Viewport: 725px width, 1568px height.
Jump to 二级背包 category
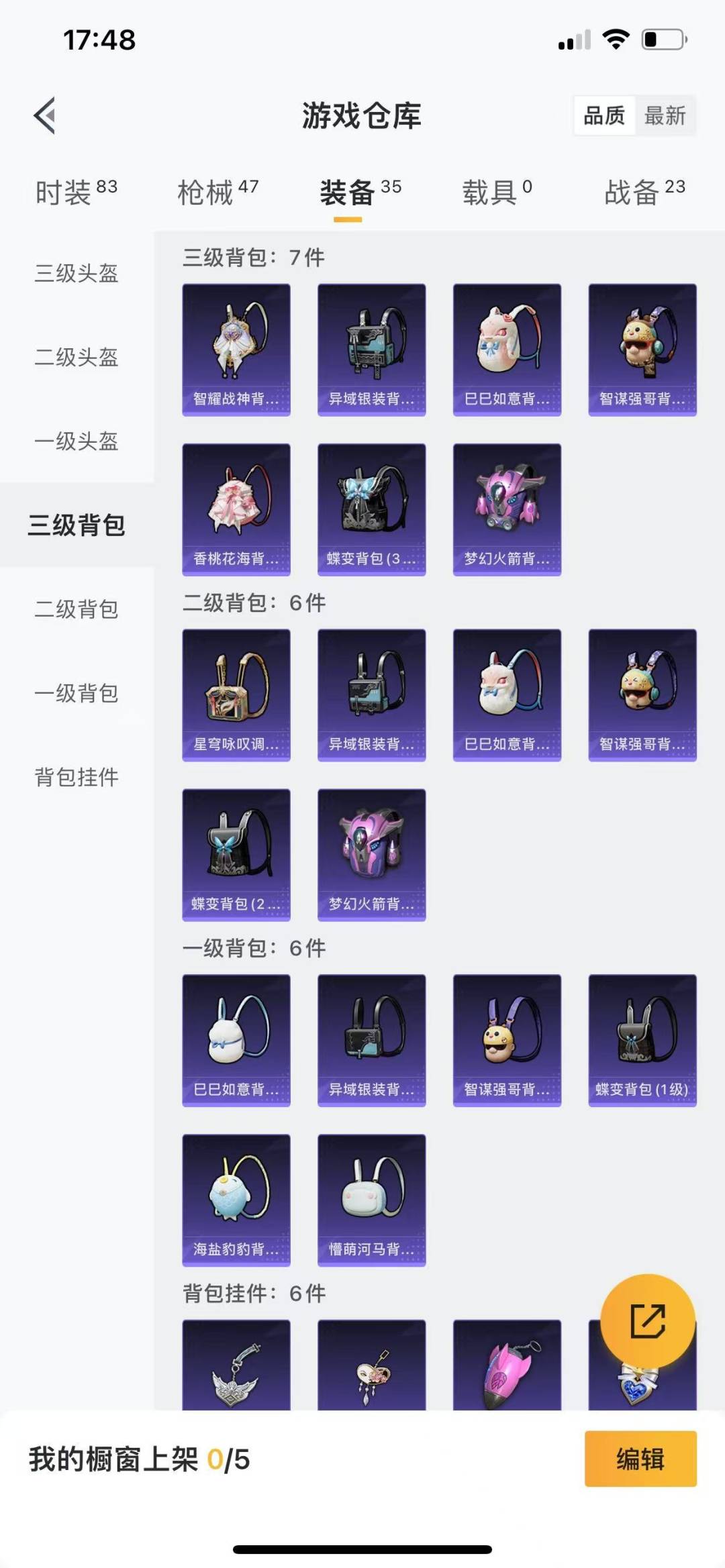(77, 609)
